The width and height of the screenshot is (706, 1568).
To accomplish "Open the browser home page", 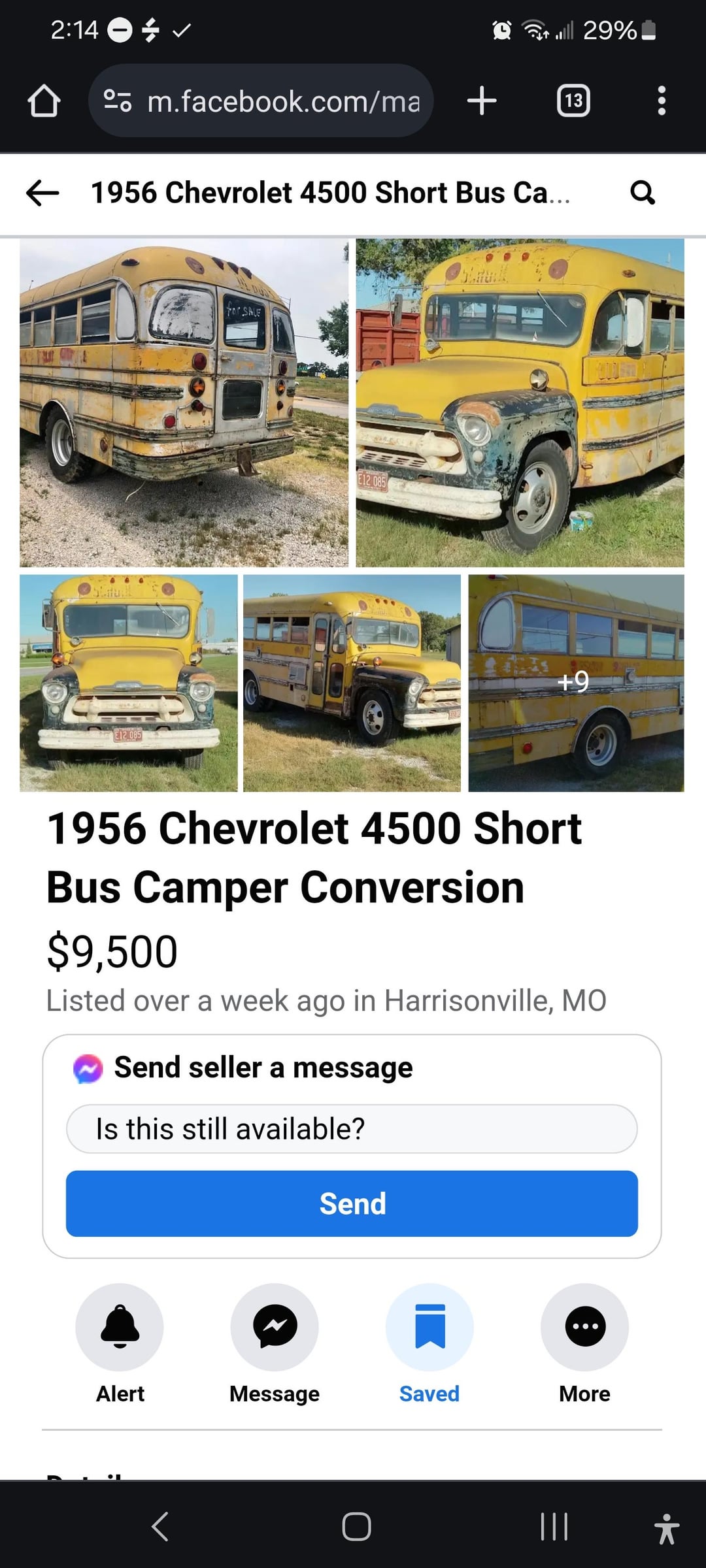I will click(44, 101).
